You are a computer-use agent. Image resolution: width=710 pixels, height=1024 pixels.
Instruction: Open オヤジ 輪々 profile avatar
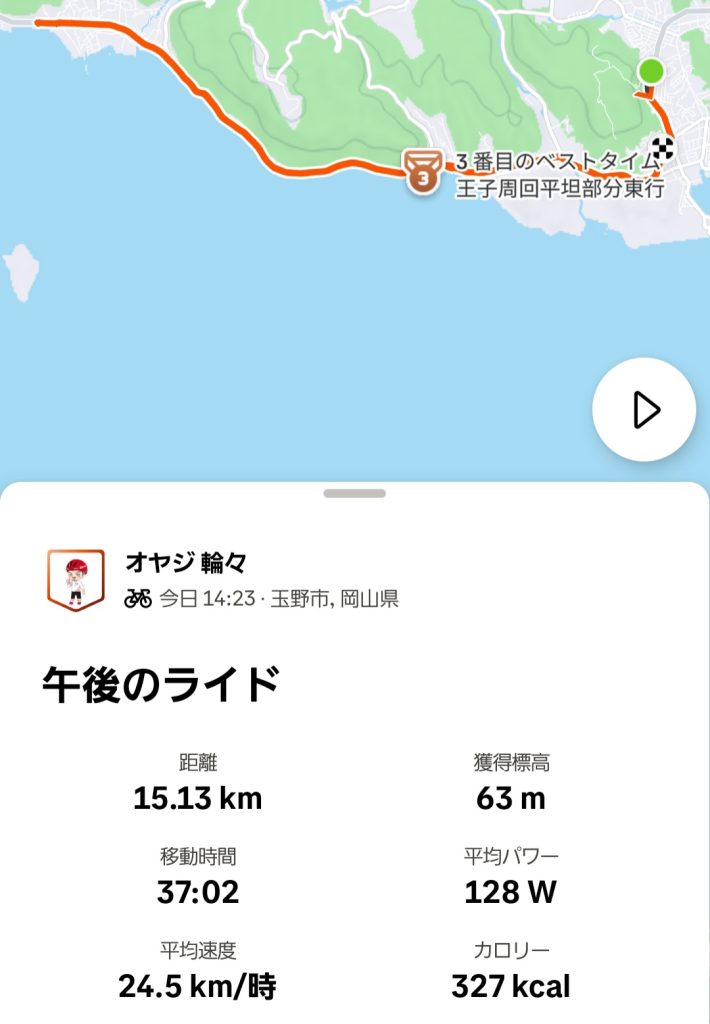(x=75, y=579)
